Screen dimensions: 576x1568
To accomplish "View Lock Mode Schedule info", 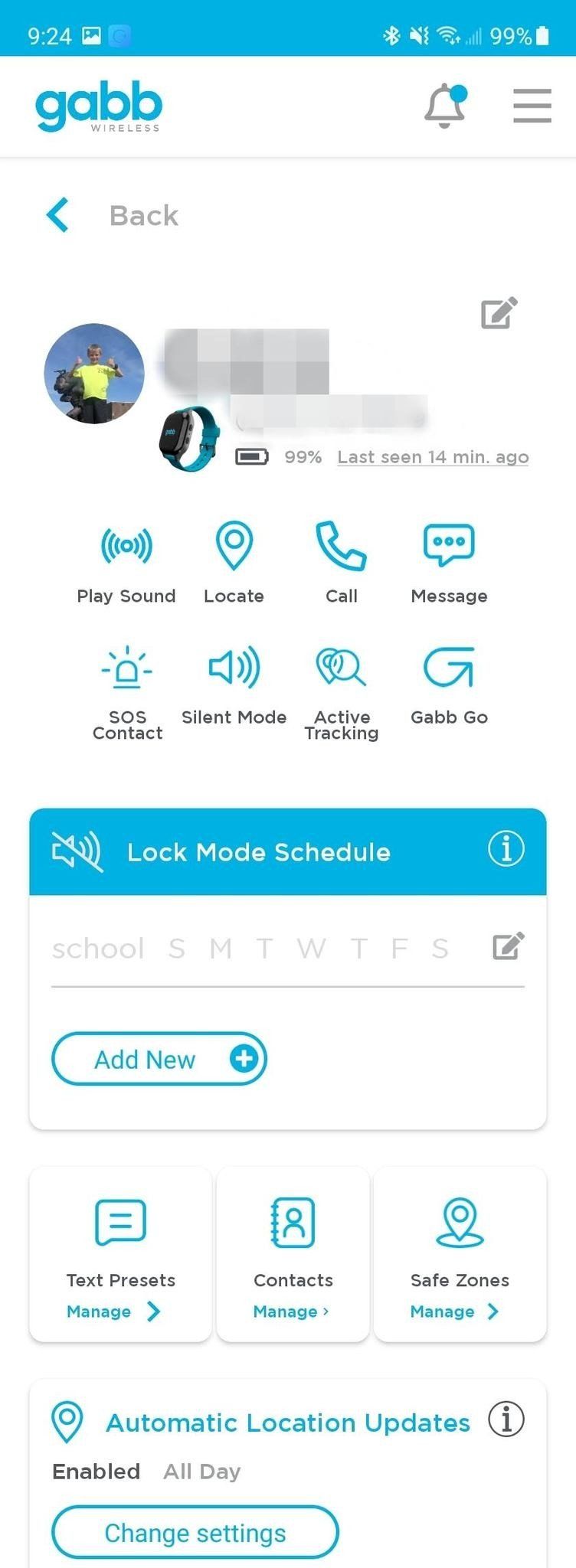I will point(506,849).
